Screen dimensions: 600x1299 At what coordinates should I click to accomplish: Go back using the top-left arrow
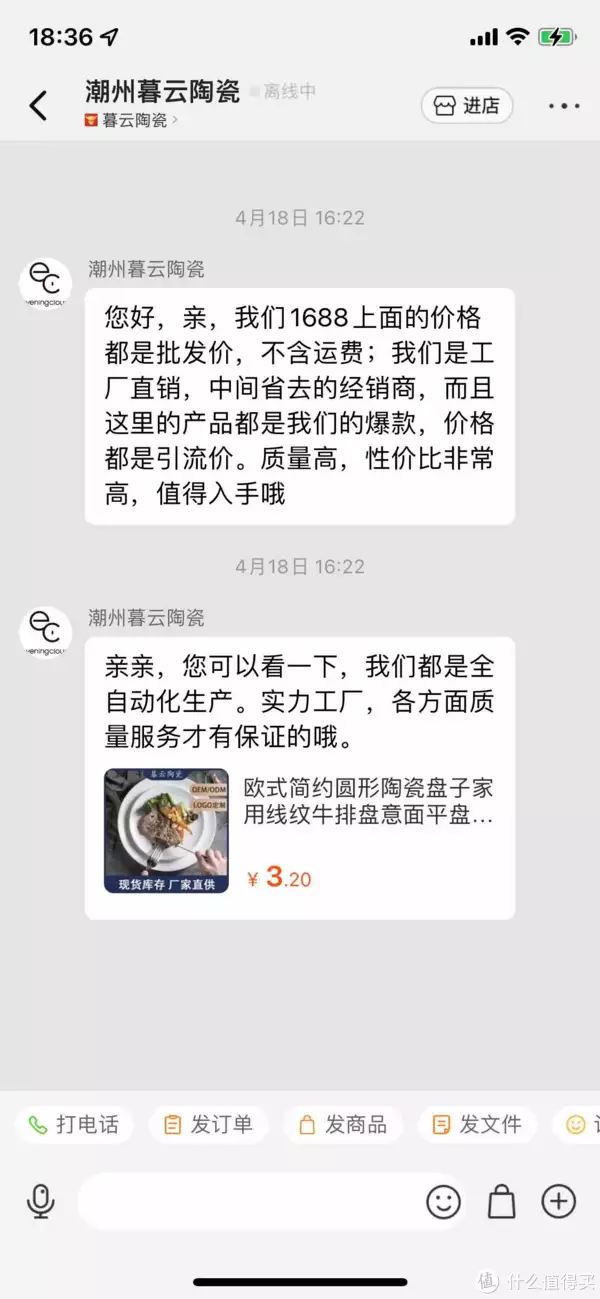coord(38,105)
